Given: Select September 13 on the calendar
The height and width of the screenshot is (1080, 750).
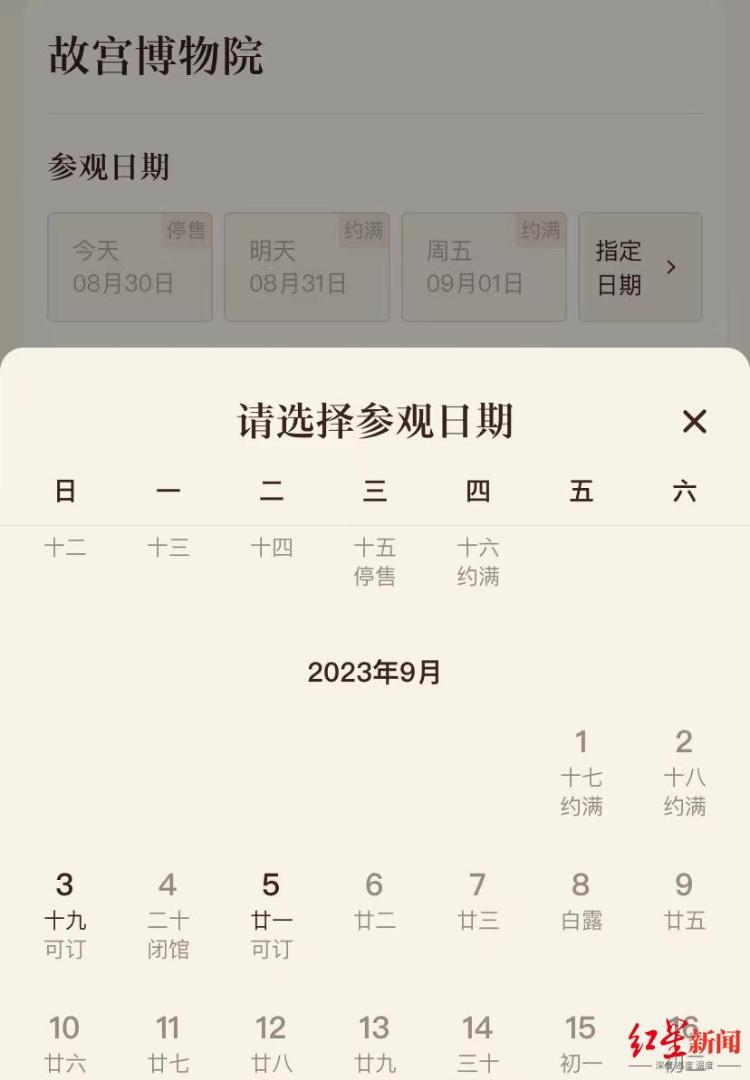Looking at the screenshot, I should click(x=374, y=1043).
